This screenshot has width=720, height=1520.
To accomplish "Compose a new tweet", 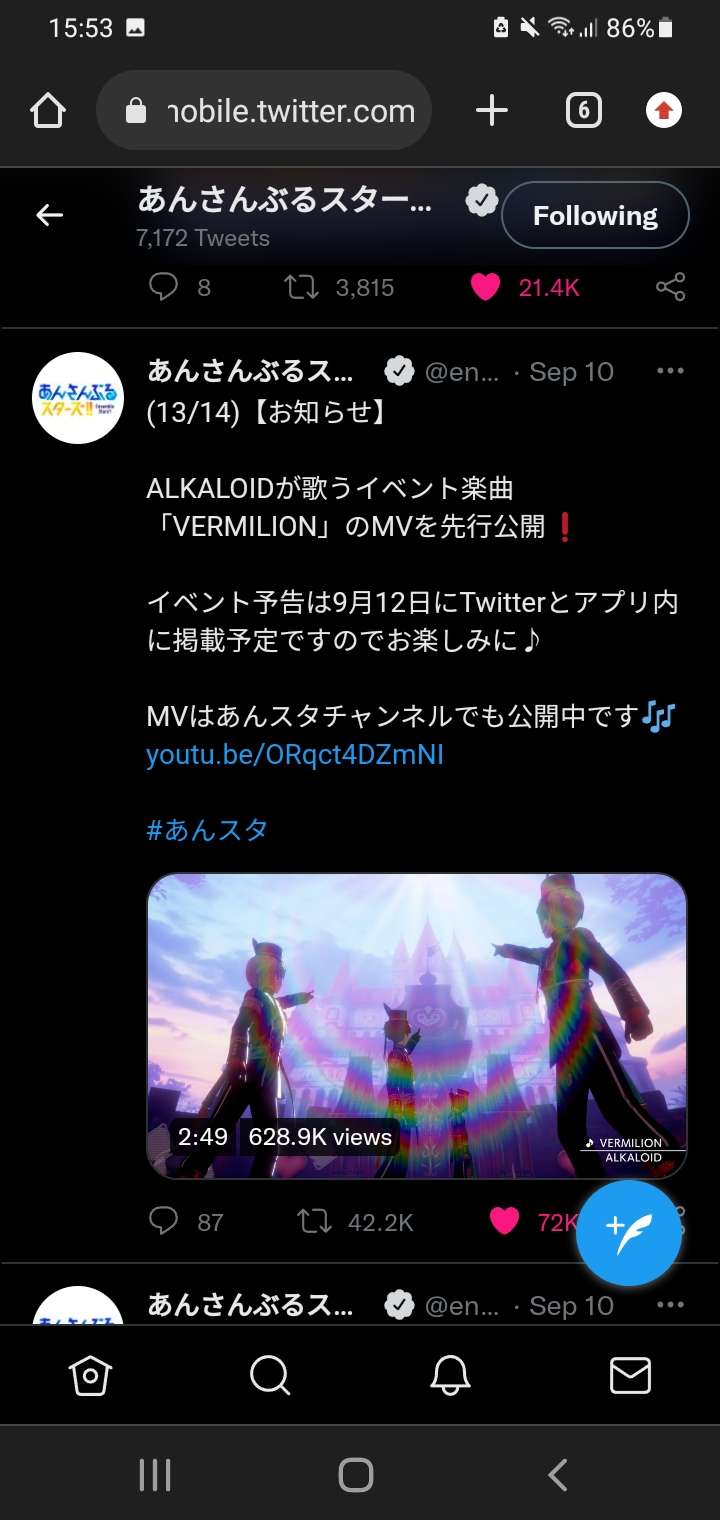I will point(629,1232).
